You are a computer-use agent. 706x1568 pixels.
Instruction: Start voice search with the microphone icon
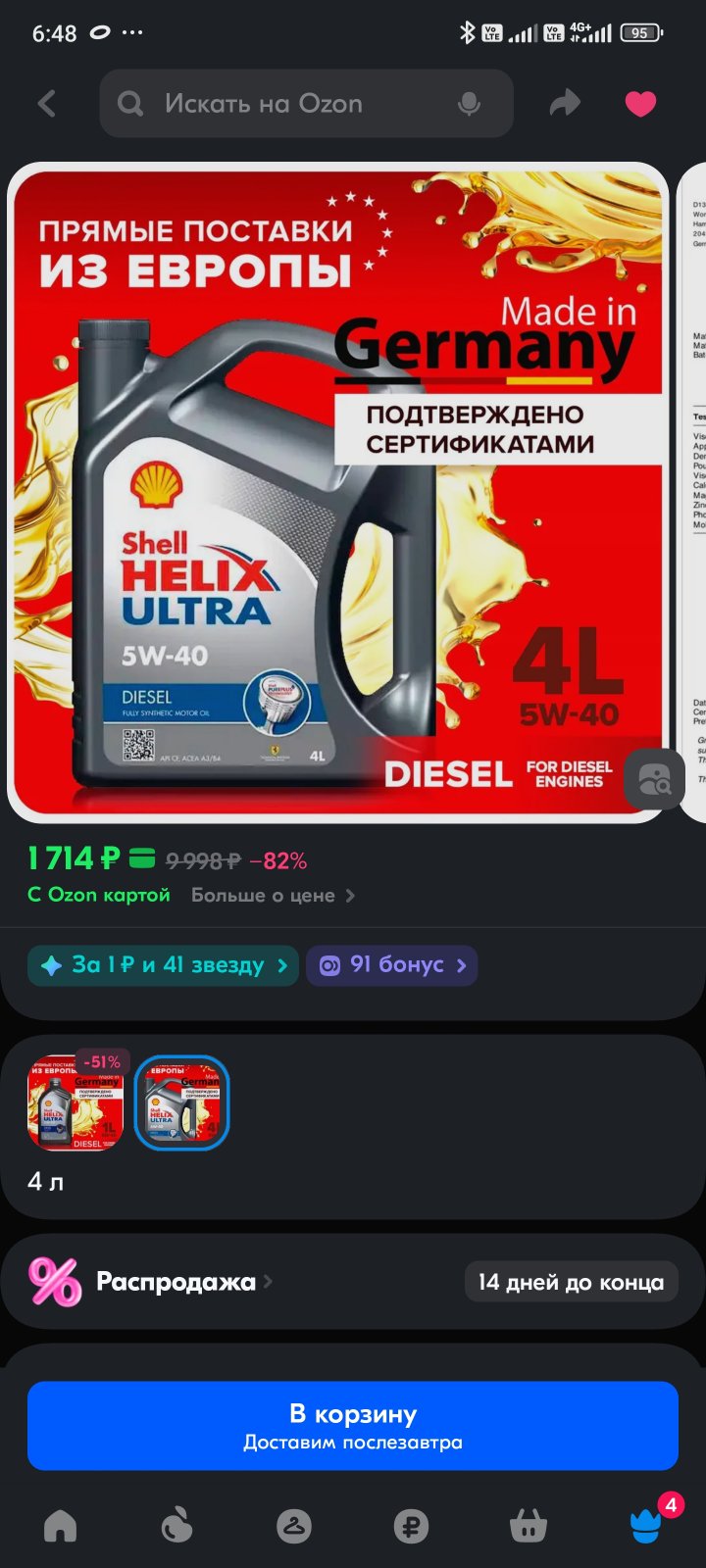click(470, 104)
